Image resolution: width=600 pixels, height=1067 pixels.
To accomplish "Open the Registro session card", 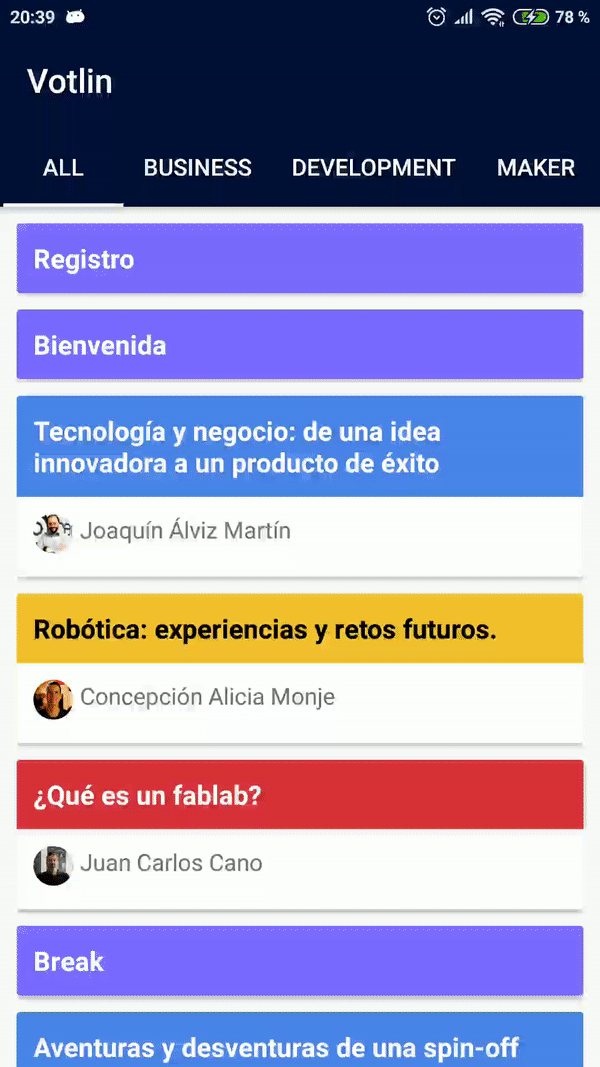I will pos(300,259).
